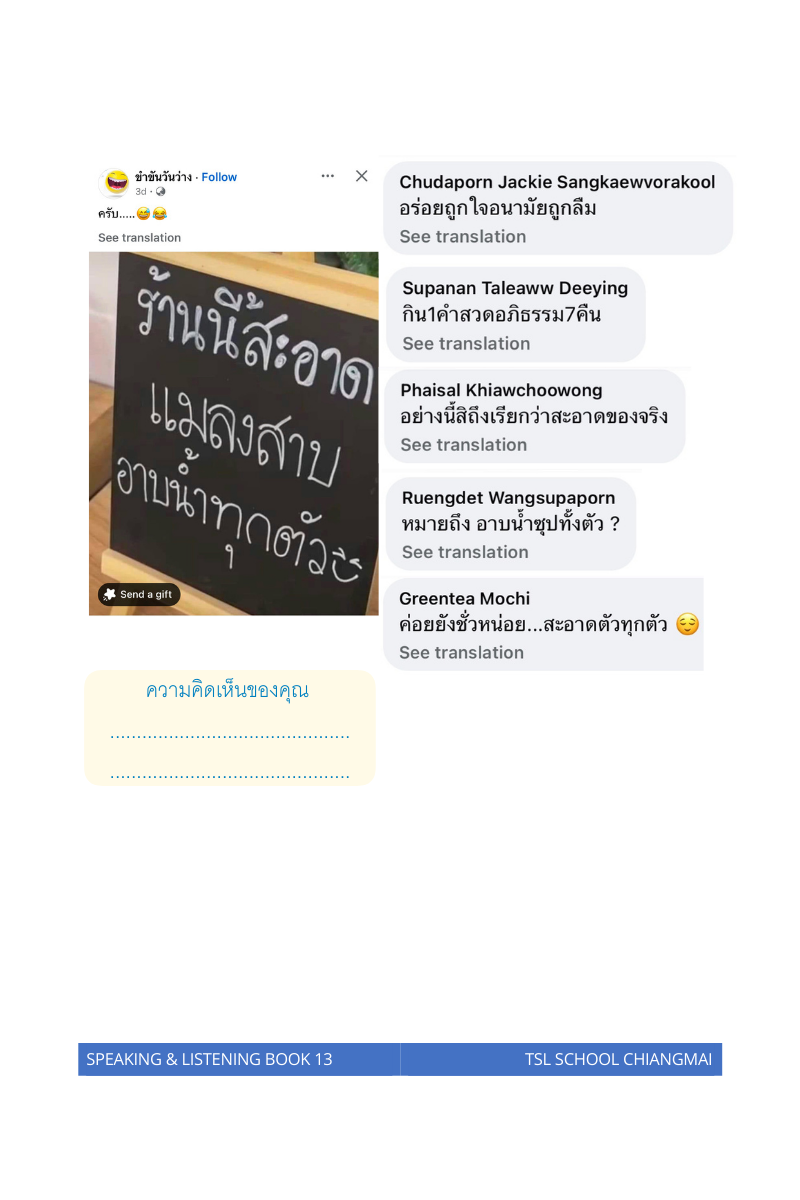See translation under Greentea Mochi's comment
Screen dimensions: 800x1200
(463, 652)
